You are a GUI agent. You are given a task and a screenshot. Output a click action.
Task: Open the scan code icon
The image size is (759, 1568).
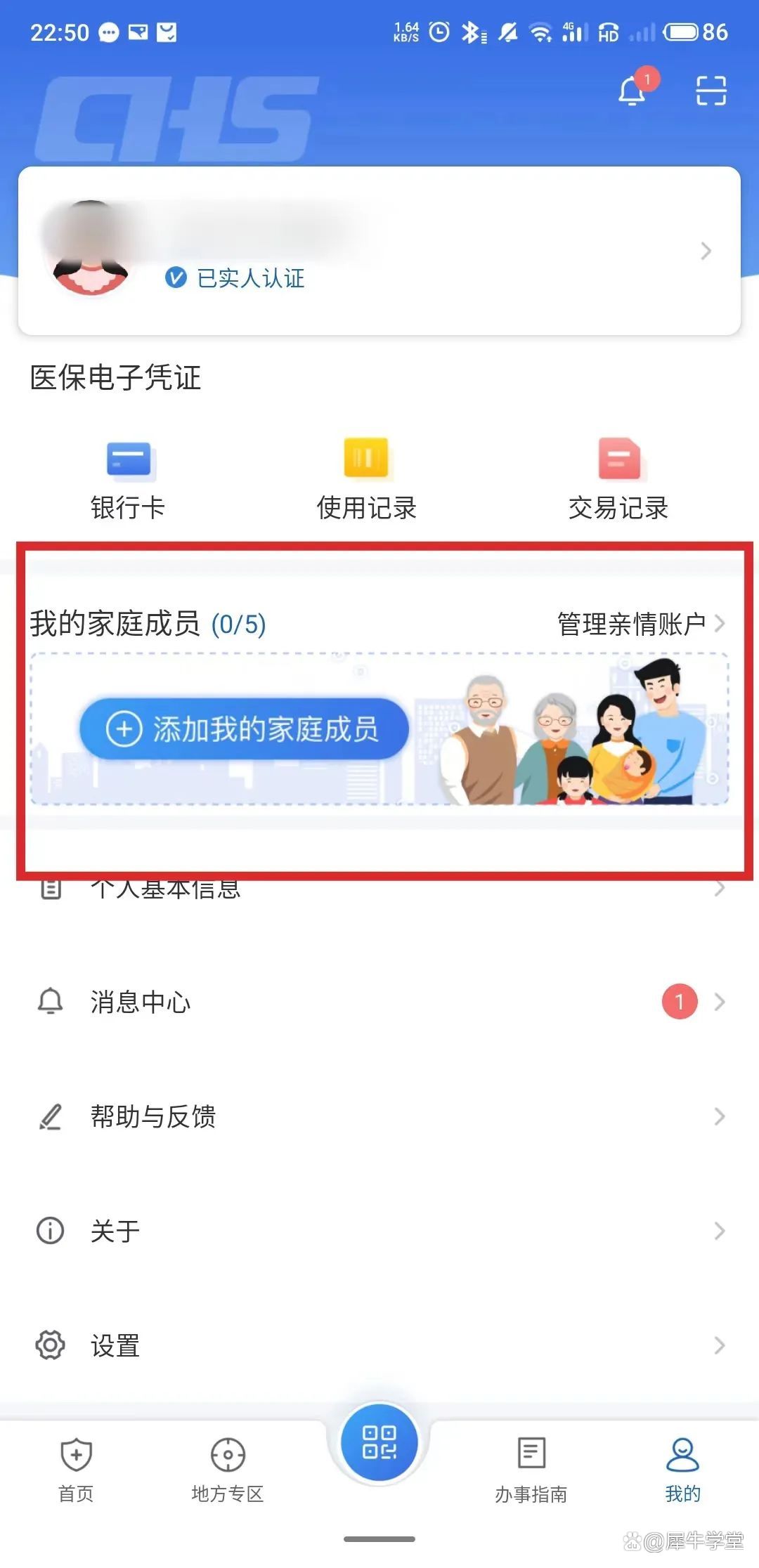pos(711,91)
